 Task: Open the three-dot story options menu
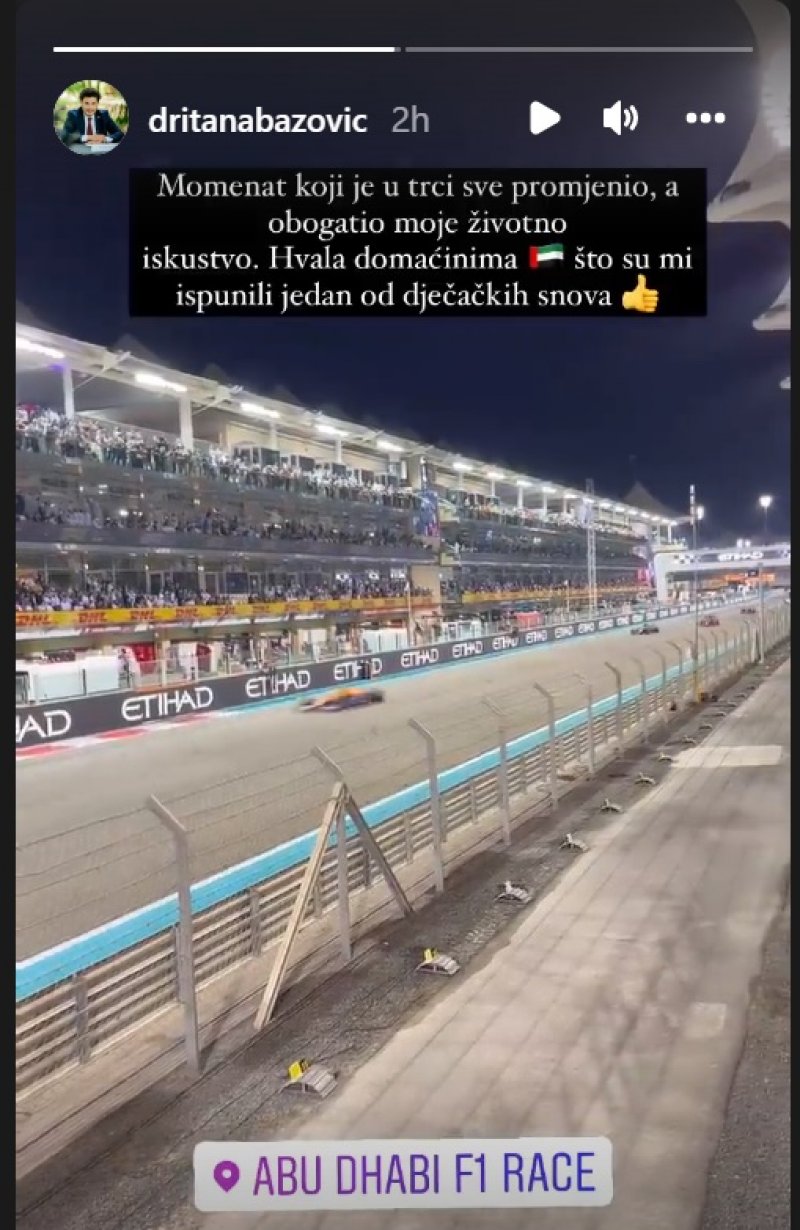[x=705, y=118]
